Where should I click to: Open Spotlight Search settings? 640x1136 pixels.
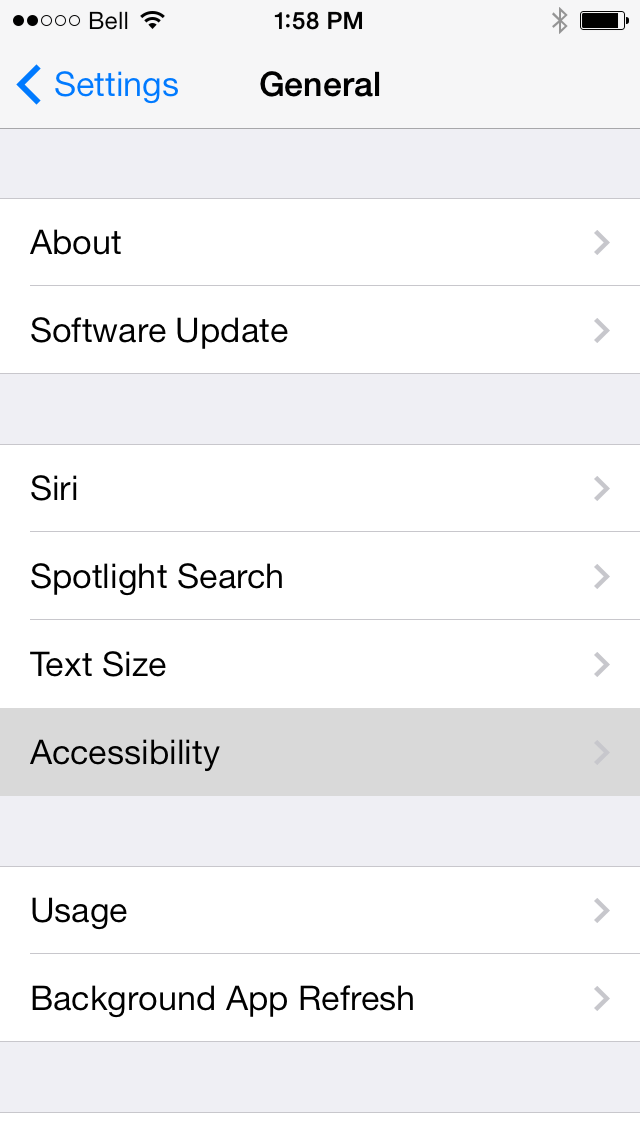point(320,577)
